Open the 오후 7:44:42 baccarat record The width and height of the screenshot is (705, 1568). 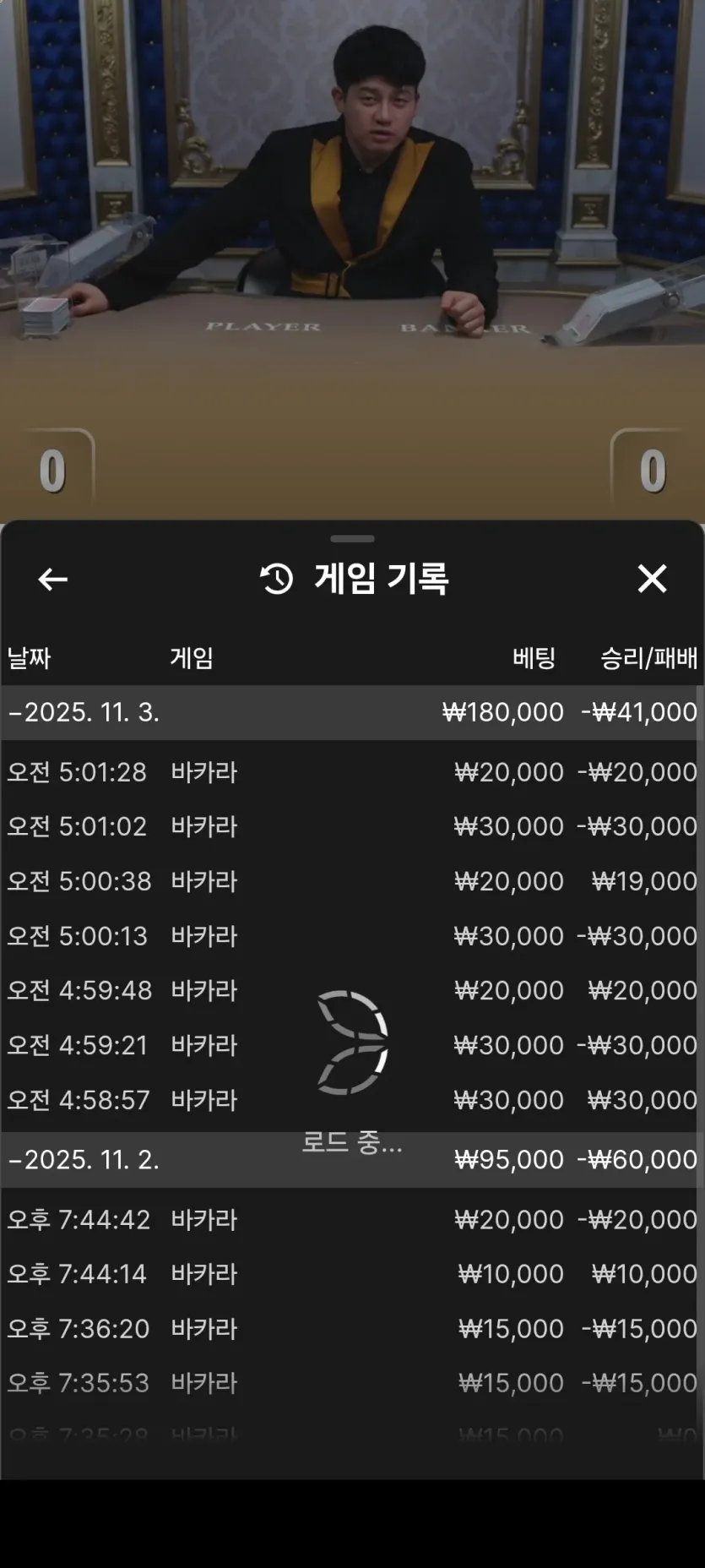pos(352,1219)
